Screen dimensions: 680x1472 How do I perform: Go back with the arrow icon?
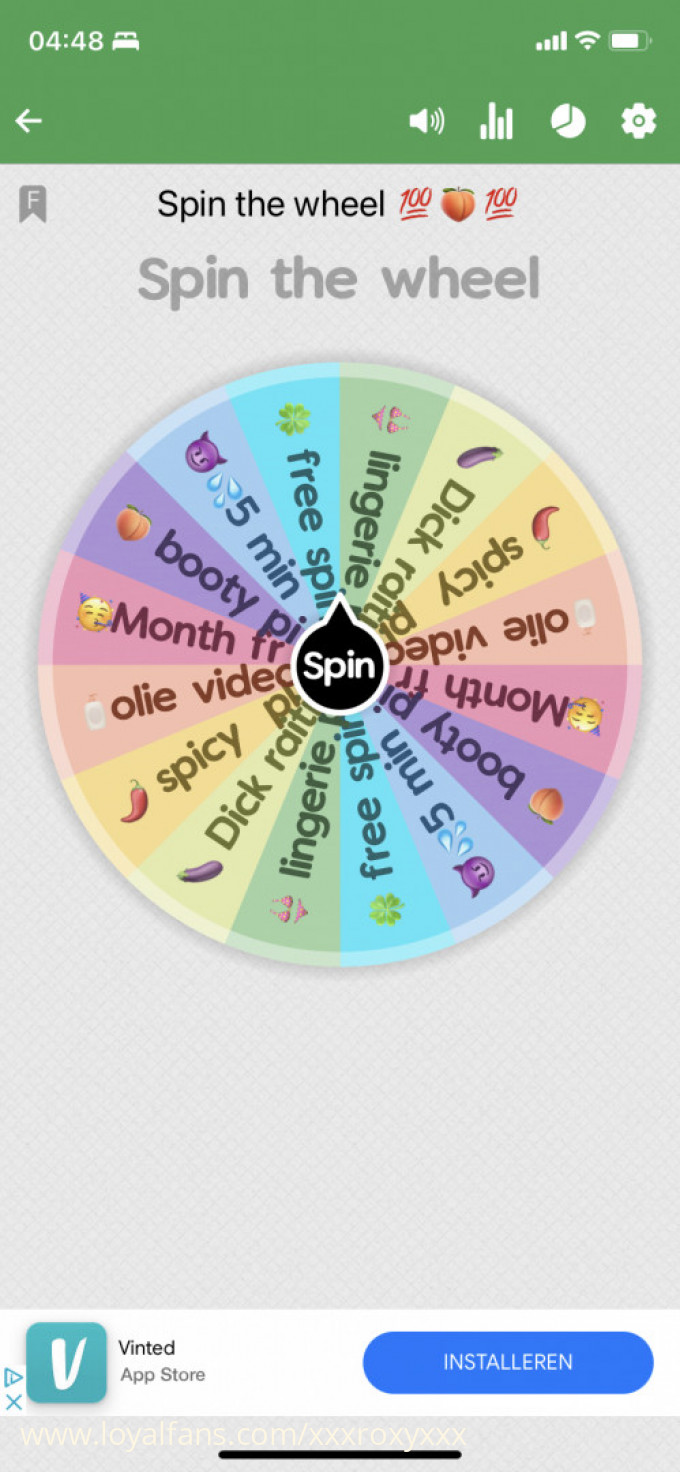coord(29,122)
